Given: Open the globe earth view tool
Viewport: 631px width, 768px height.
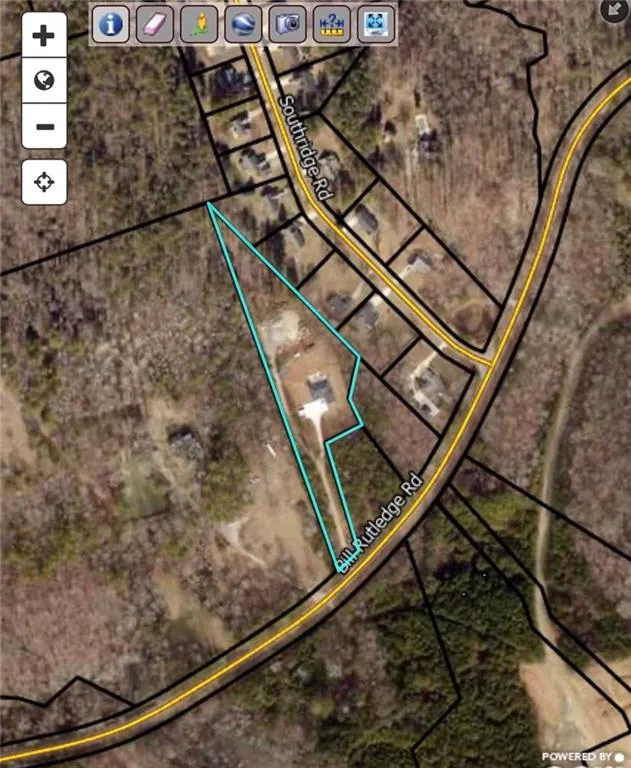Looking at the screenshot, I should (x=243, y=24).
